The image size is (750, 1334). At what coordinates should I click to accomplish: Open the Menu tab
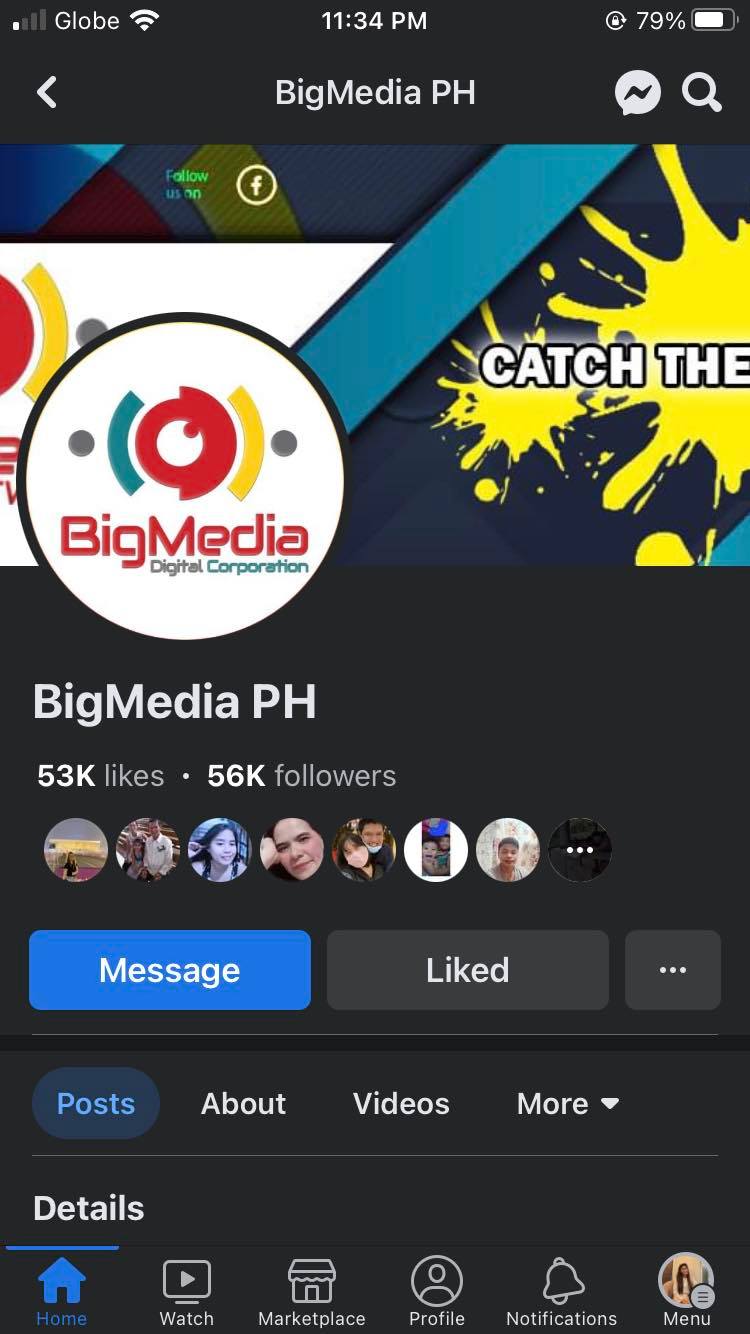pos(686,1291)
